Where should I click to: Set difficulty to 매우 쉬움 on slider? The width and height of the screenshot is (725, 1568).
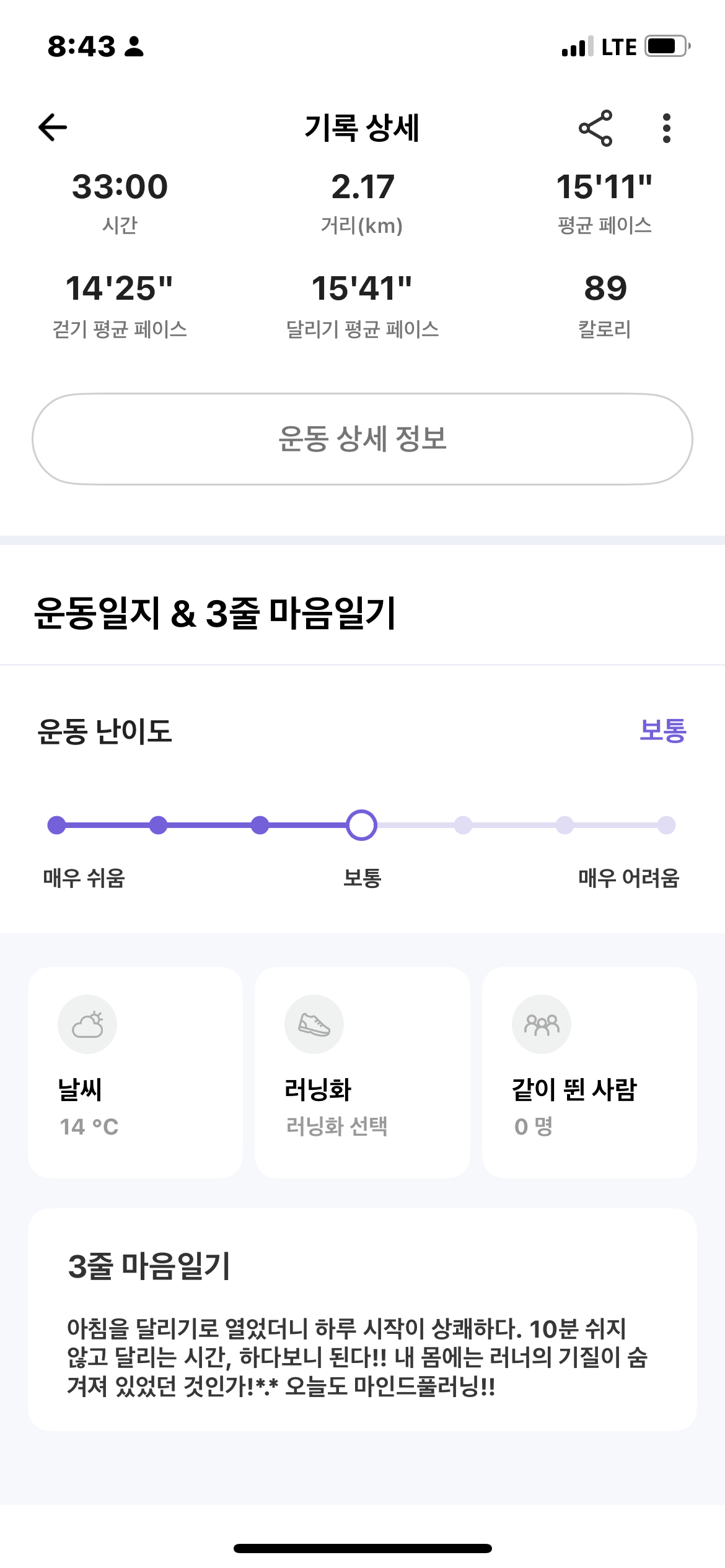tap(57, 825)
